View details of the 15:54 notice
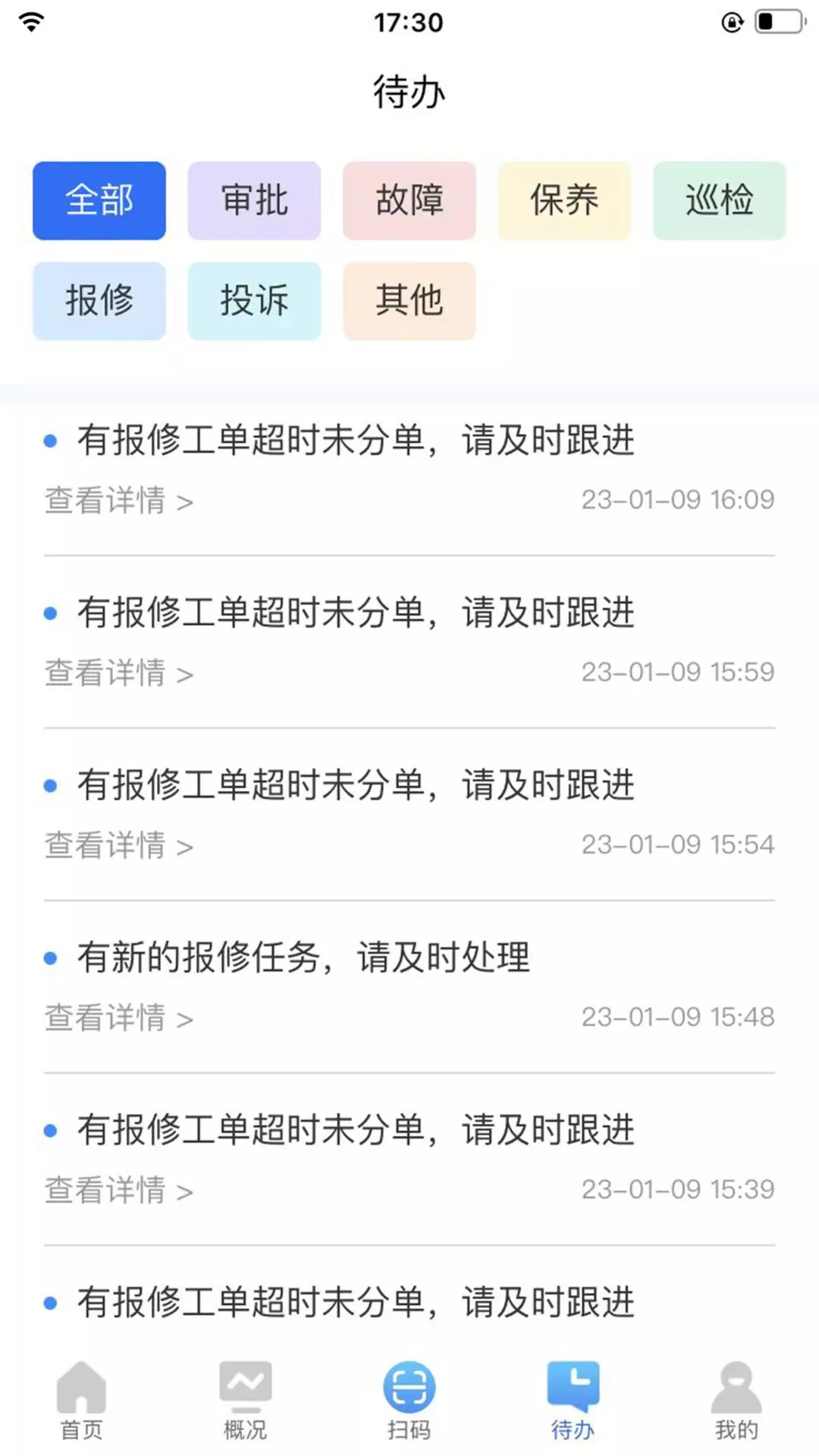 [x=119, y=845]
